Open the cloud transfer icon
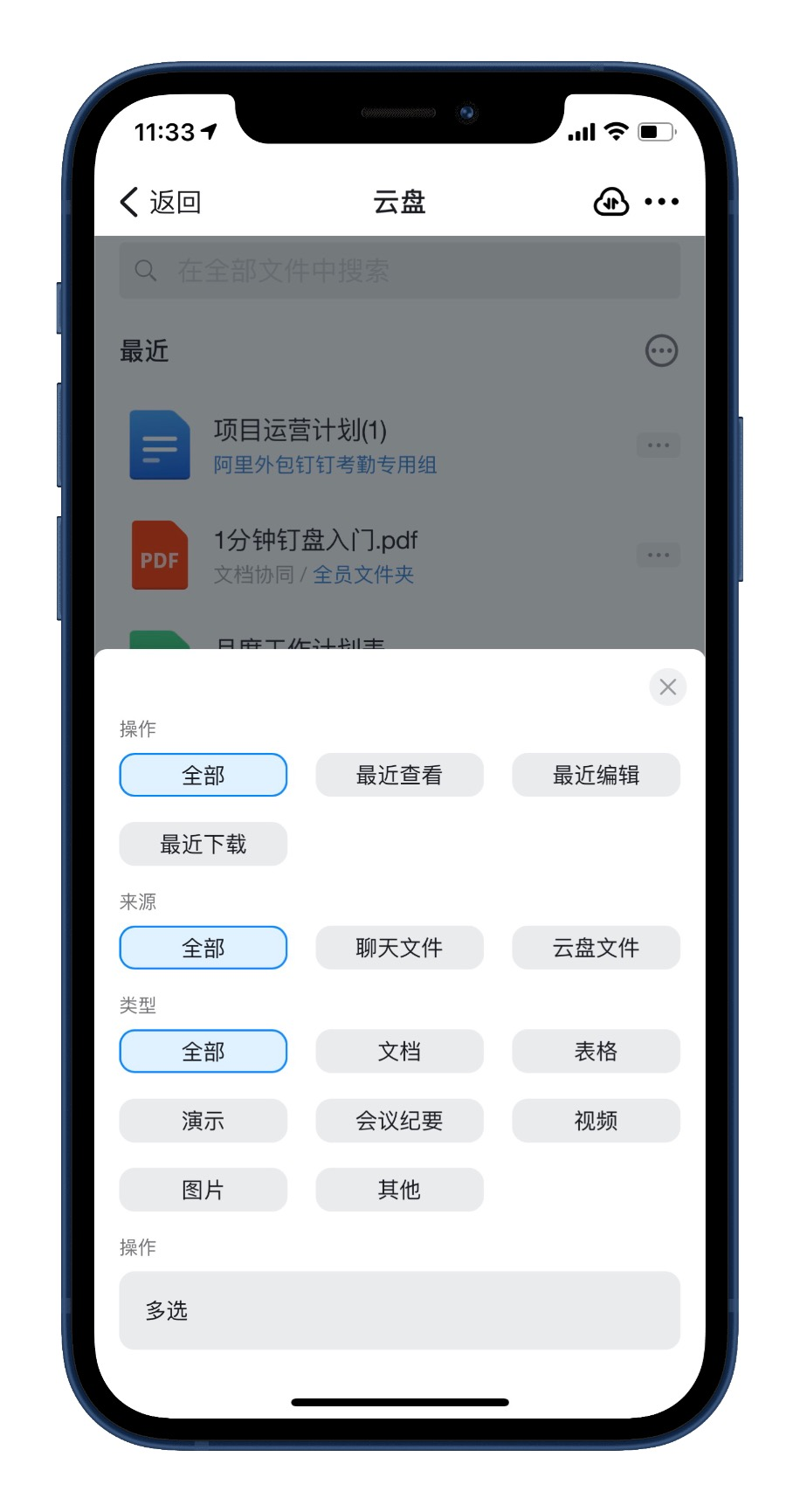Screen dimensions: 800x1512 pyautogui.click(x=610, y=202)
